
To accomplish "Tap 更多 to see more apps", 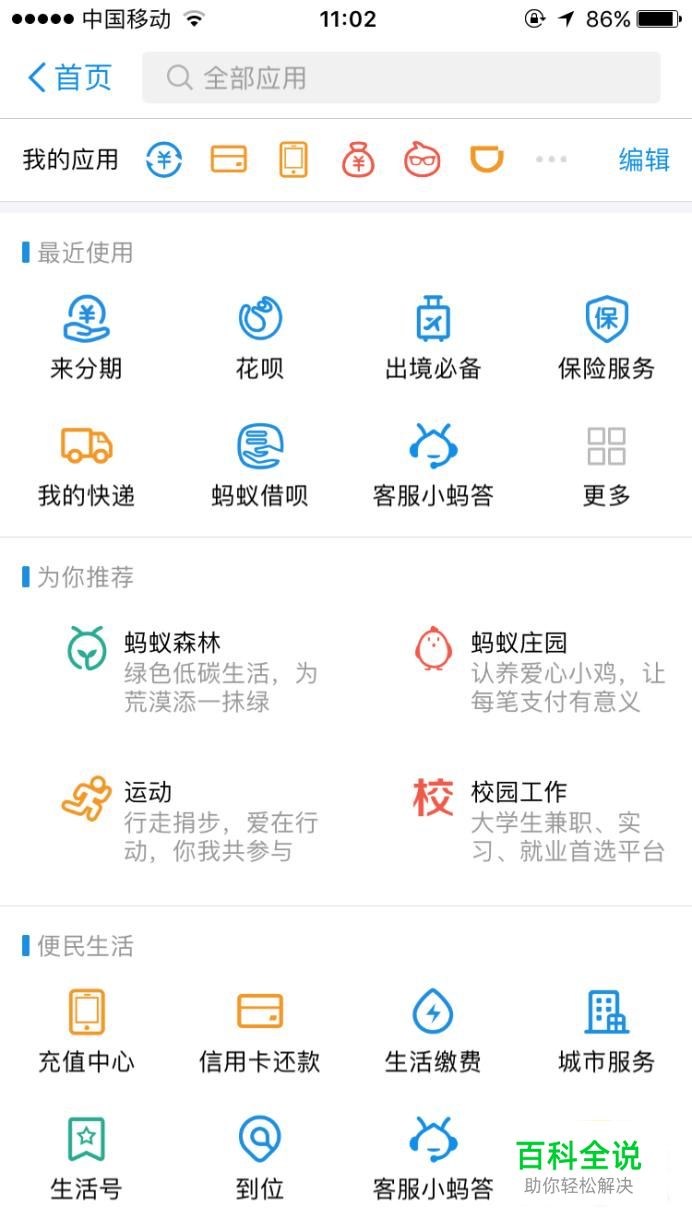I will pos(606,465).
